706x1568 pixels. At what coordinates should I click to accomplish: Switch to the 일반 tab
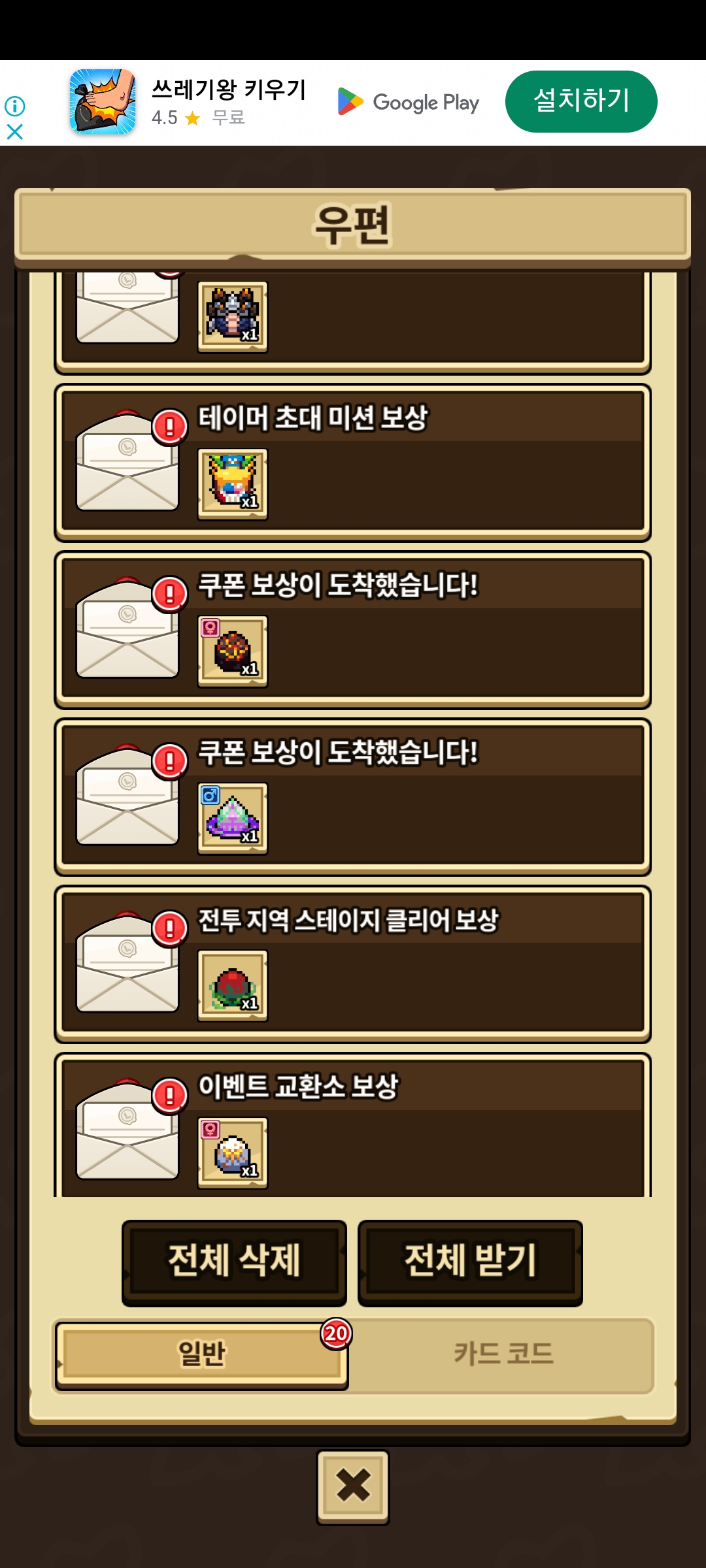[201, 1355]
